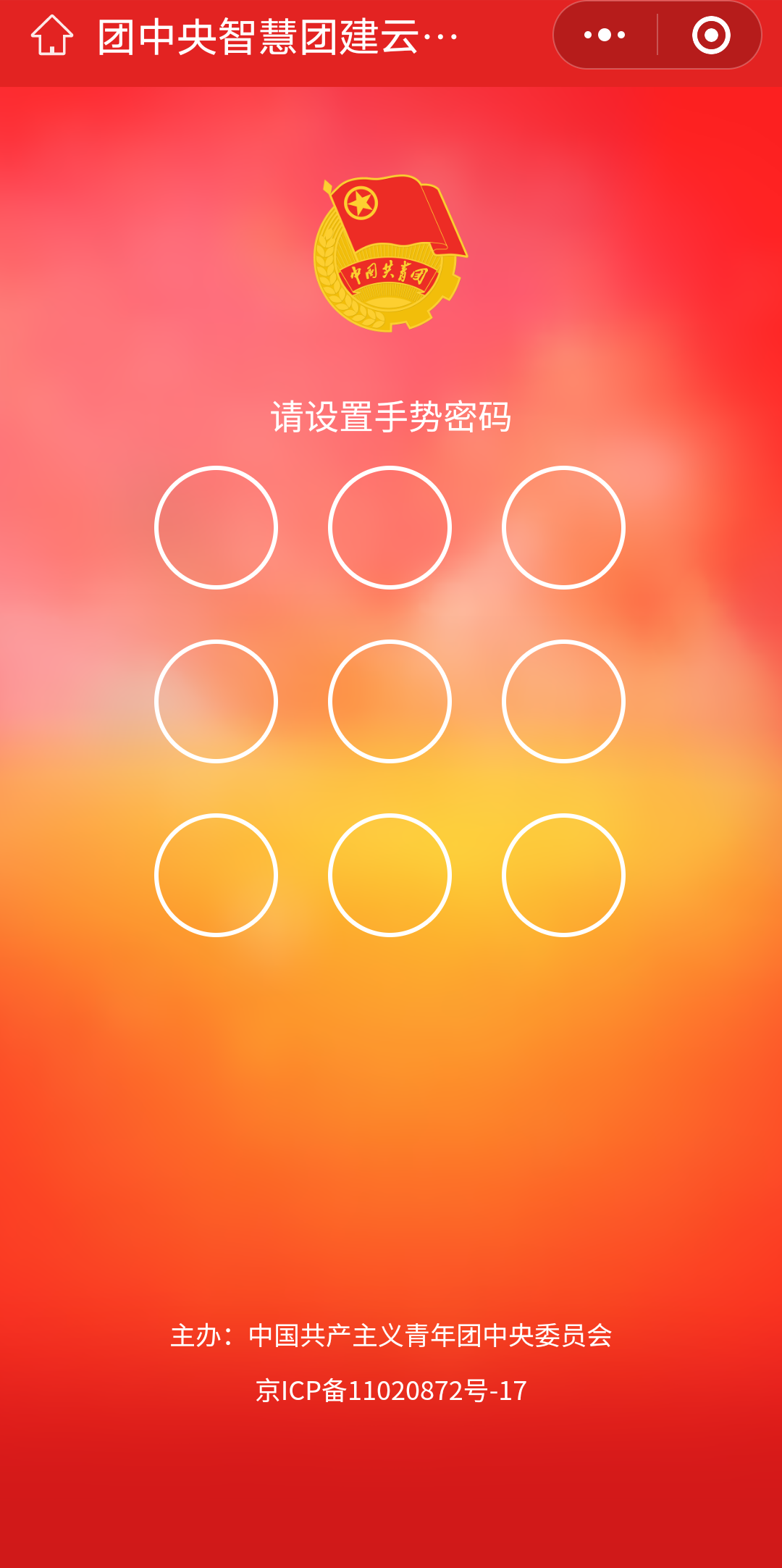Tap the middle-left gesture pattern circle
Viewport: 782px width, 1568px height.
point(216,701)
